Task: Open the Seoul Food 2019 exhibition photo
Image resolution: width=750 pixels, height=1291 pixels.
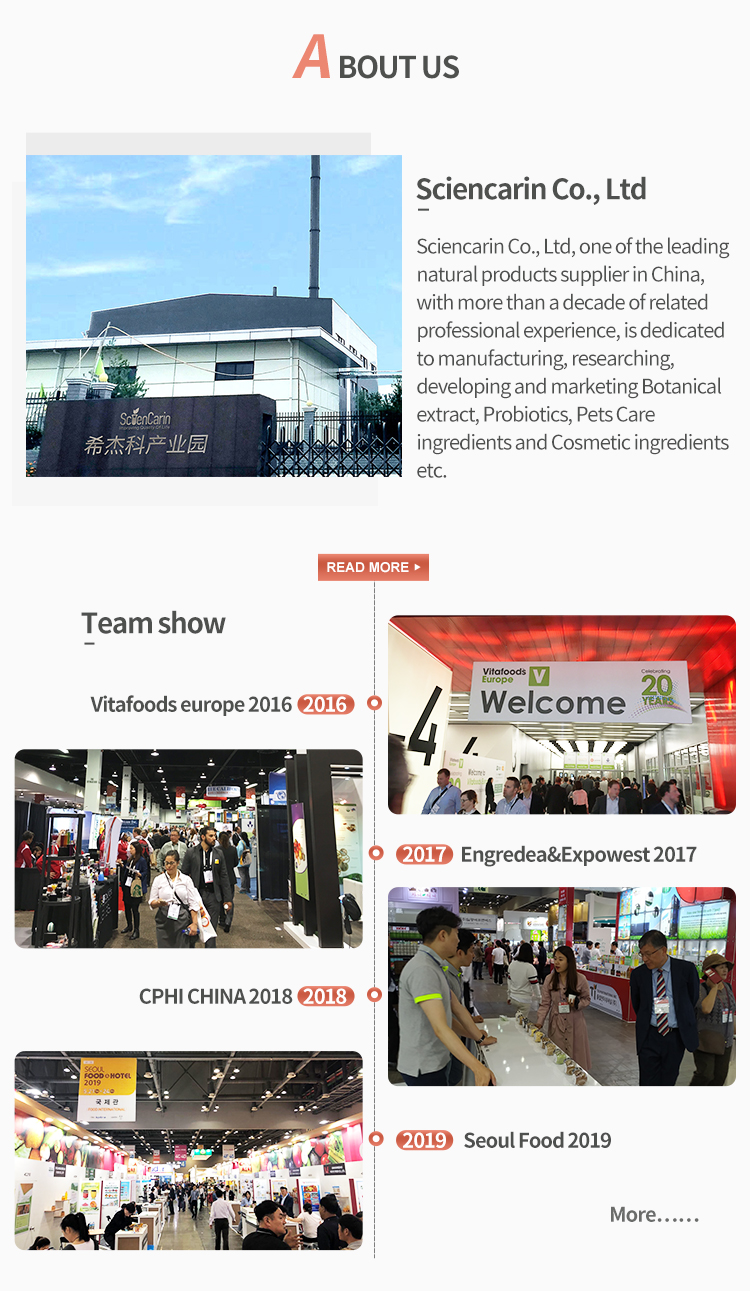Action: tap(187, 1150)
